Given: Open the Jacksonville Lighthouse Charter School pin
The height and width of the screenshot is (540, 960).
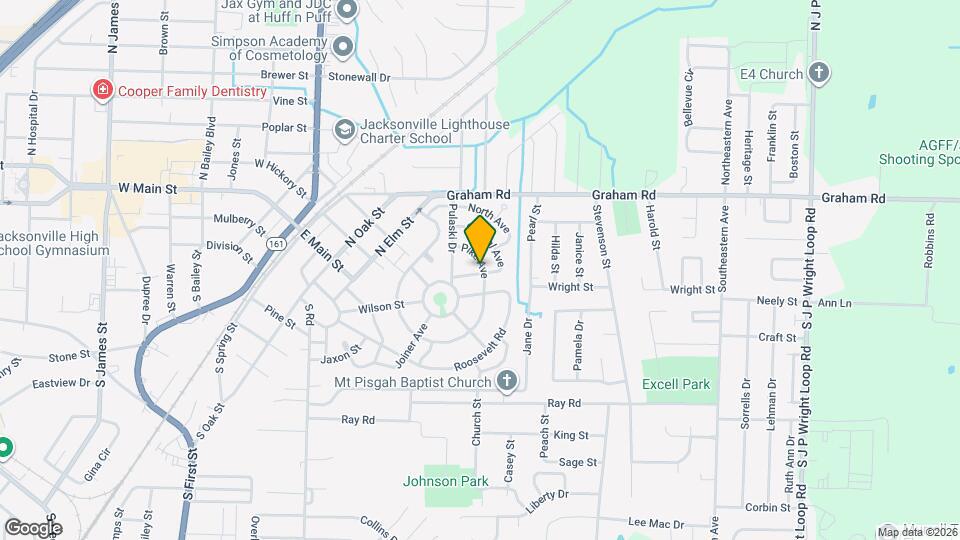Looking at the screenshot, I should coord(345,130).
